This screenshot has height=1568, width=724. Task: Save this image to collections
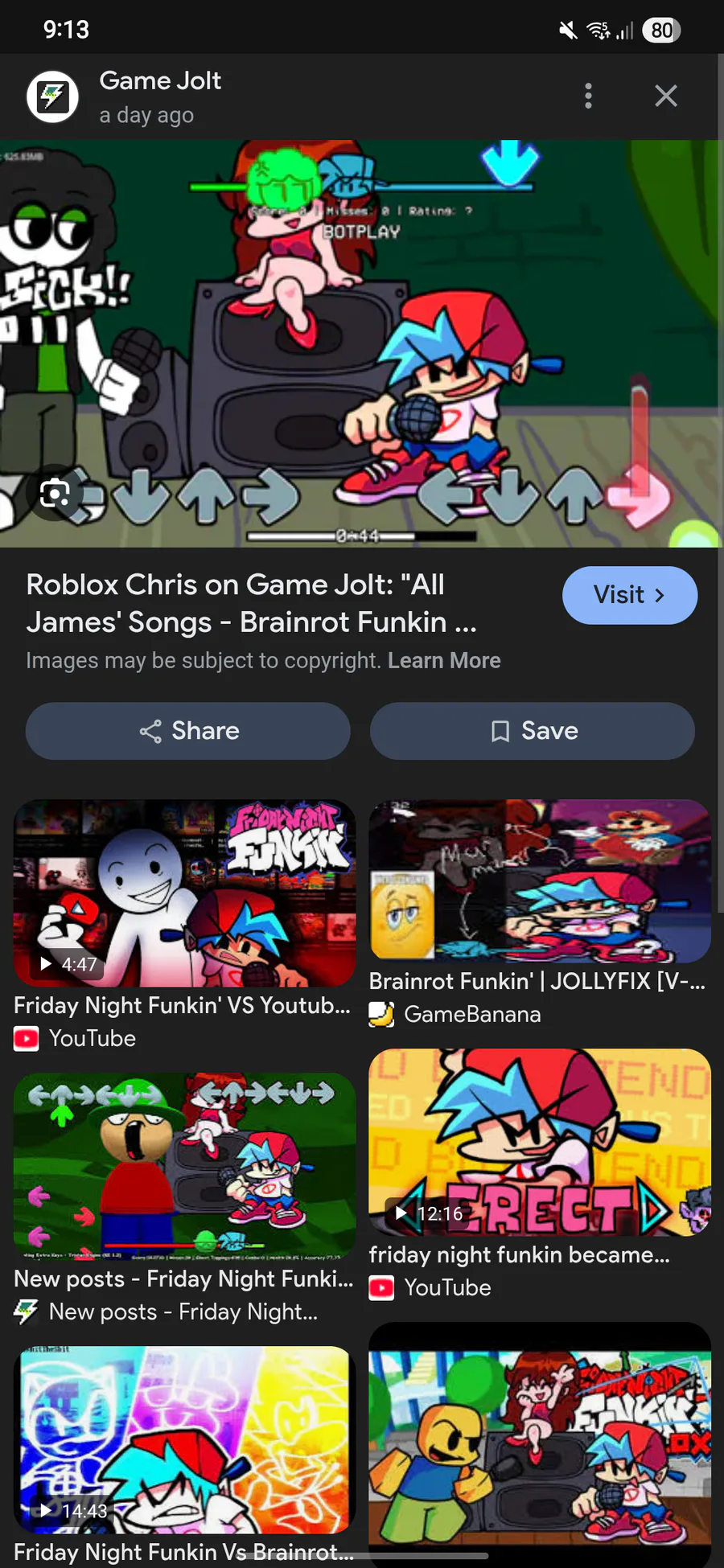click(533, 731)
